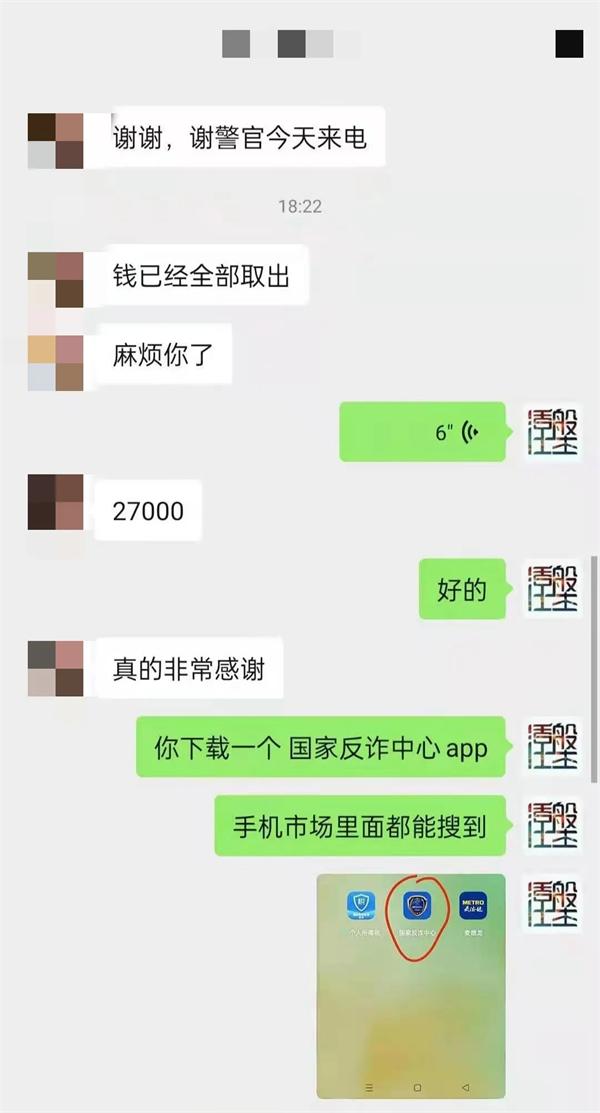Open sender avatar beside the 好的 message
The height and width of the screenshot is (1113, 600).
tap(554, 590)
